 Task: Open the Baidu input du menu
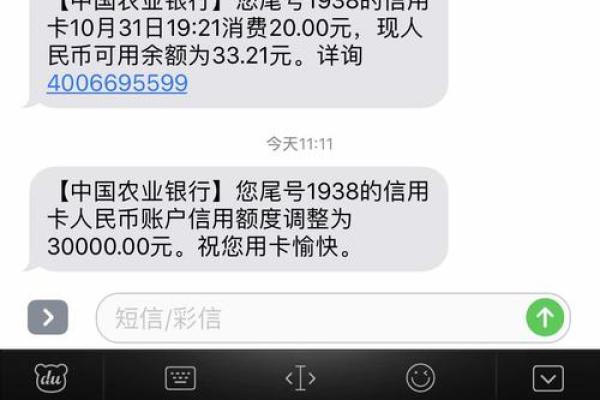click(51, 377)
